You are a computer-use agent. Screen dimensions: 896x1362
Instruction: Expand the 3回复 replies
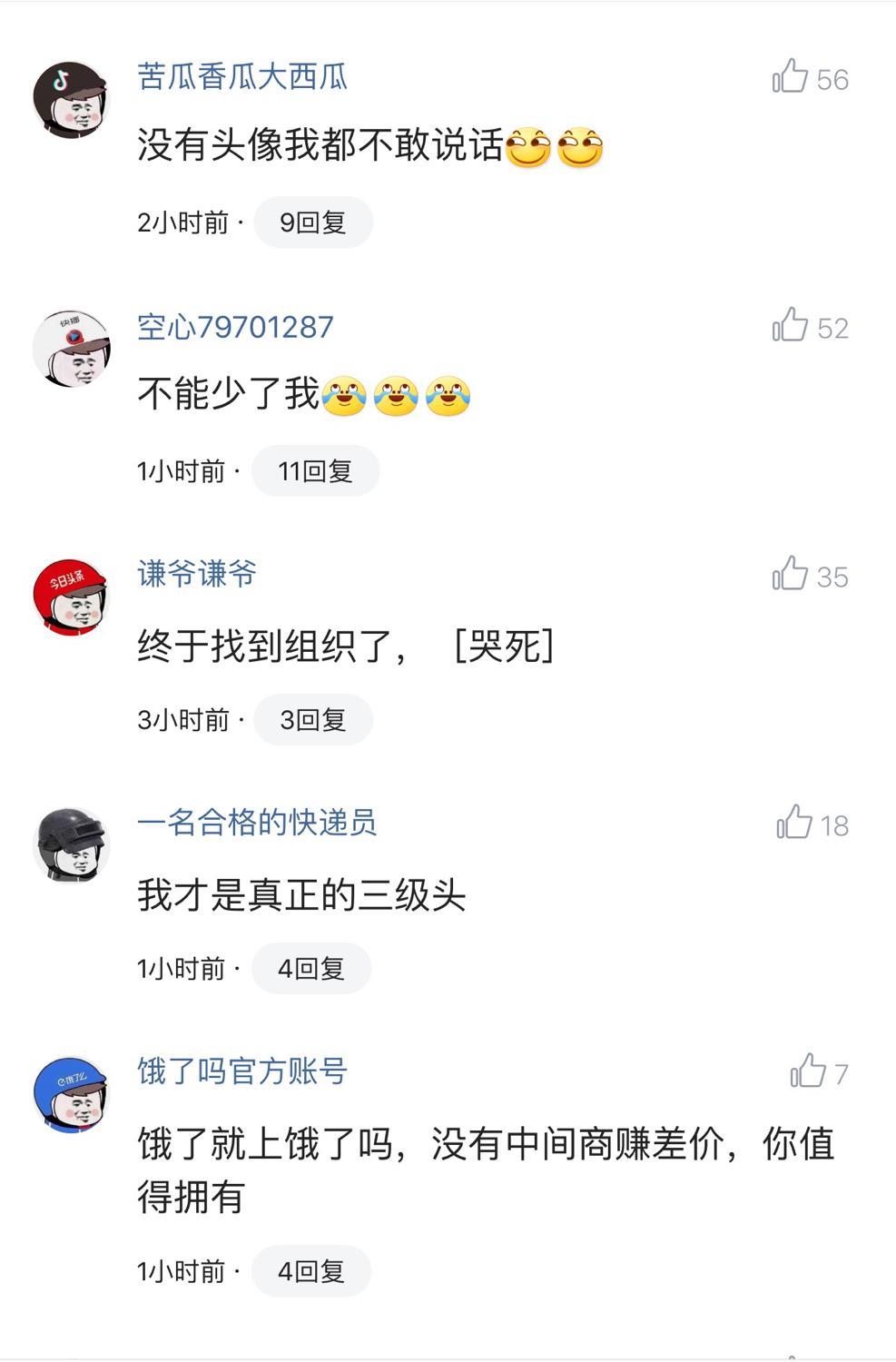coord(313,720)
